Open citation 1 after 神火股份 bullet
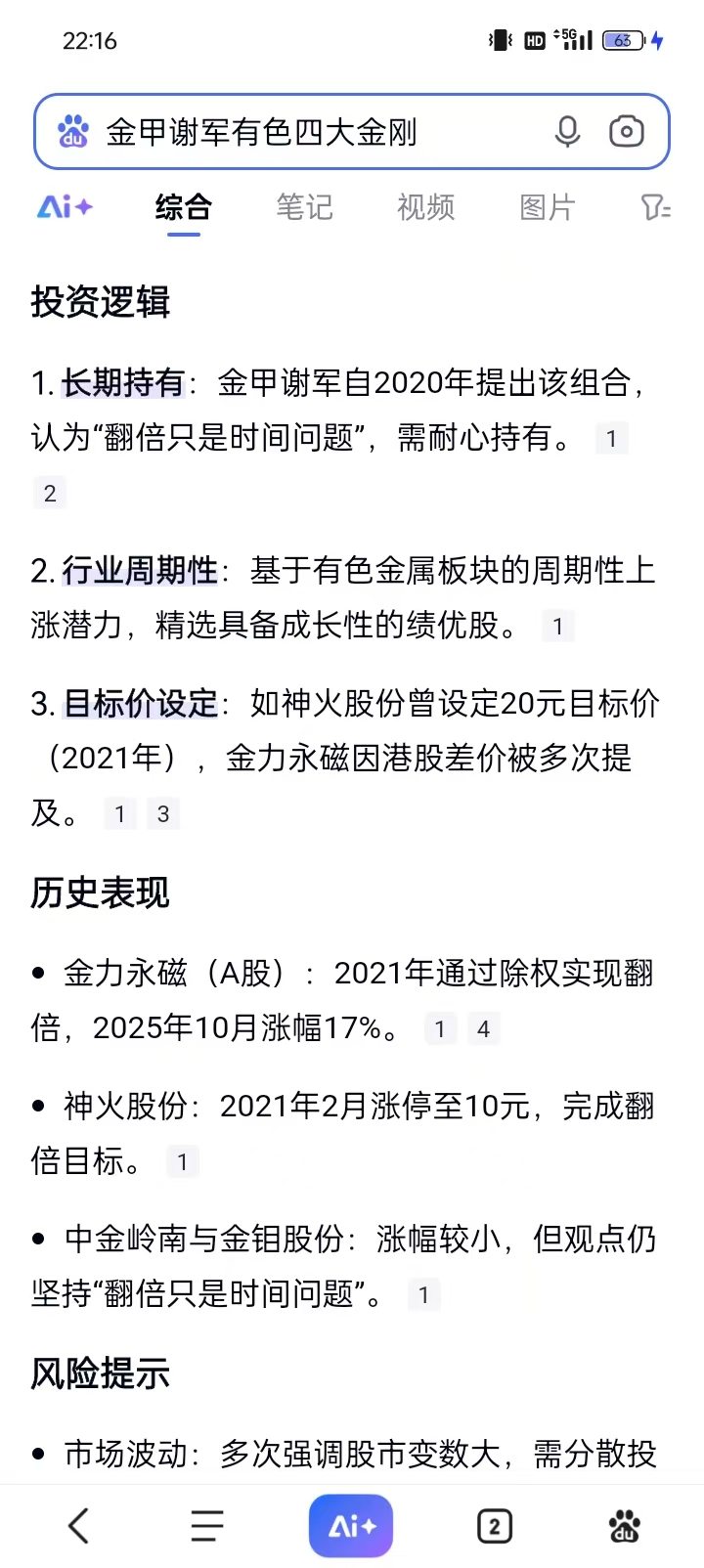The width and height of the screenshot is (704, 1568). [x=182, y=1162]
